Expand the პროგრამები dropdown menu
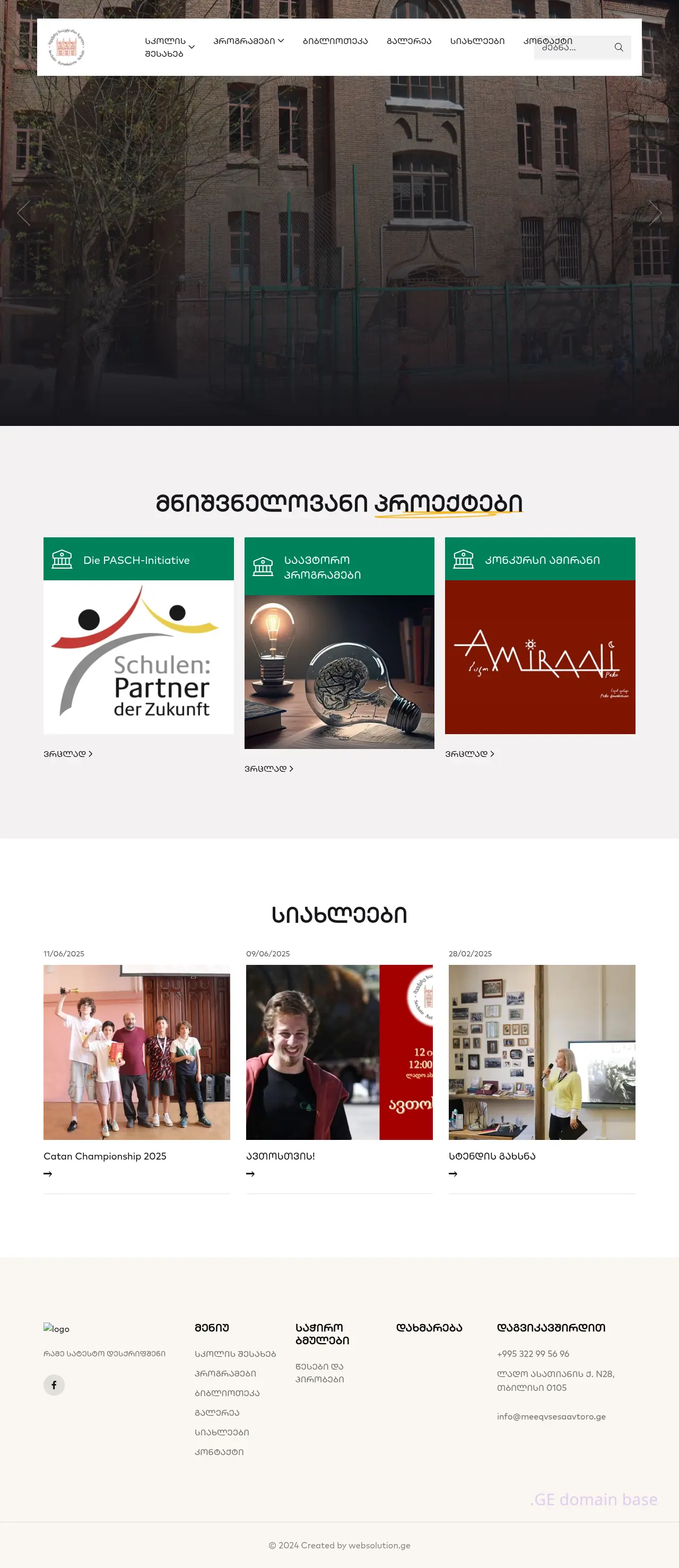The image size is (679, 1568). [x=248, y=41]
